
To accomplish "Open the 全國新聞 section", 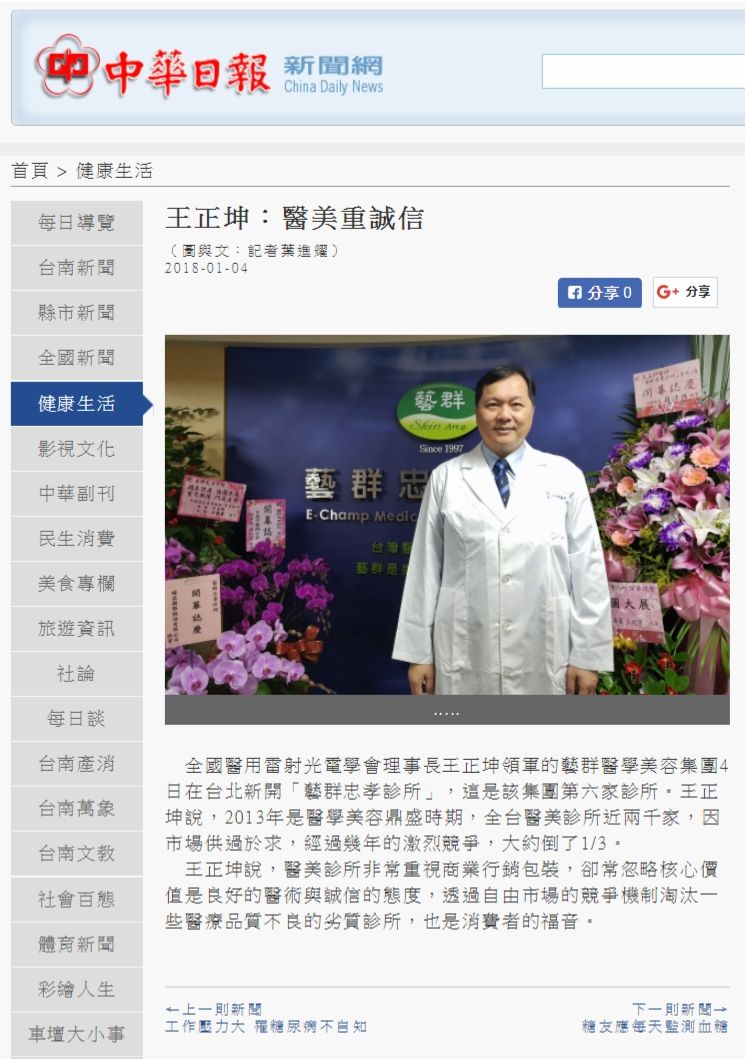I will coord(77,358).
